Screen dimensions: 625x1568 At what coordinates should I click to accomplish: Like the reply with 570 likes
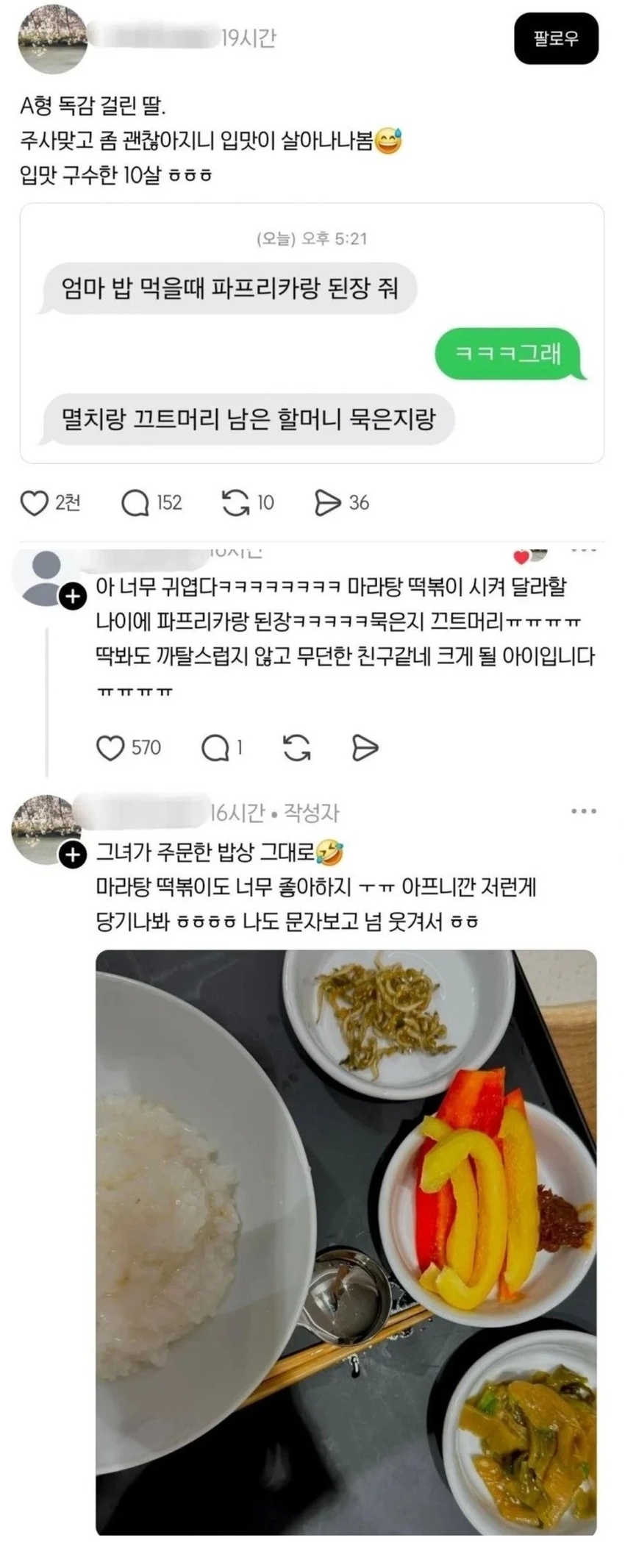pyautogui.click(x=110, y=748)
